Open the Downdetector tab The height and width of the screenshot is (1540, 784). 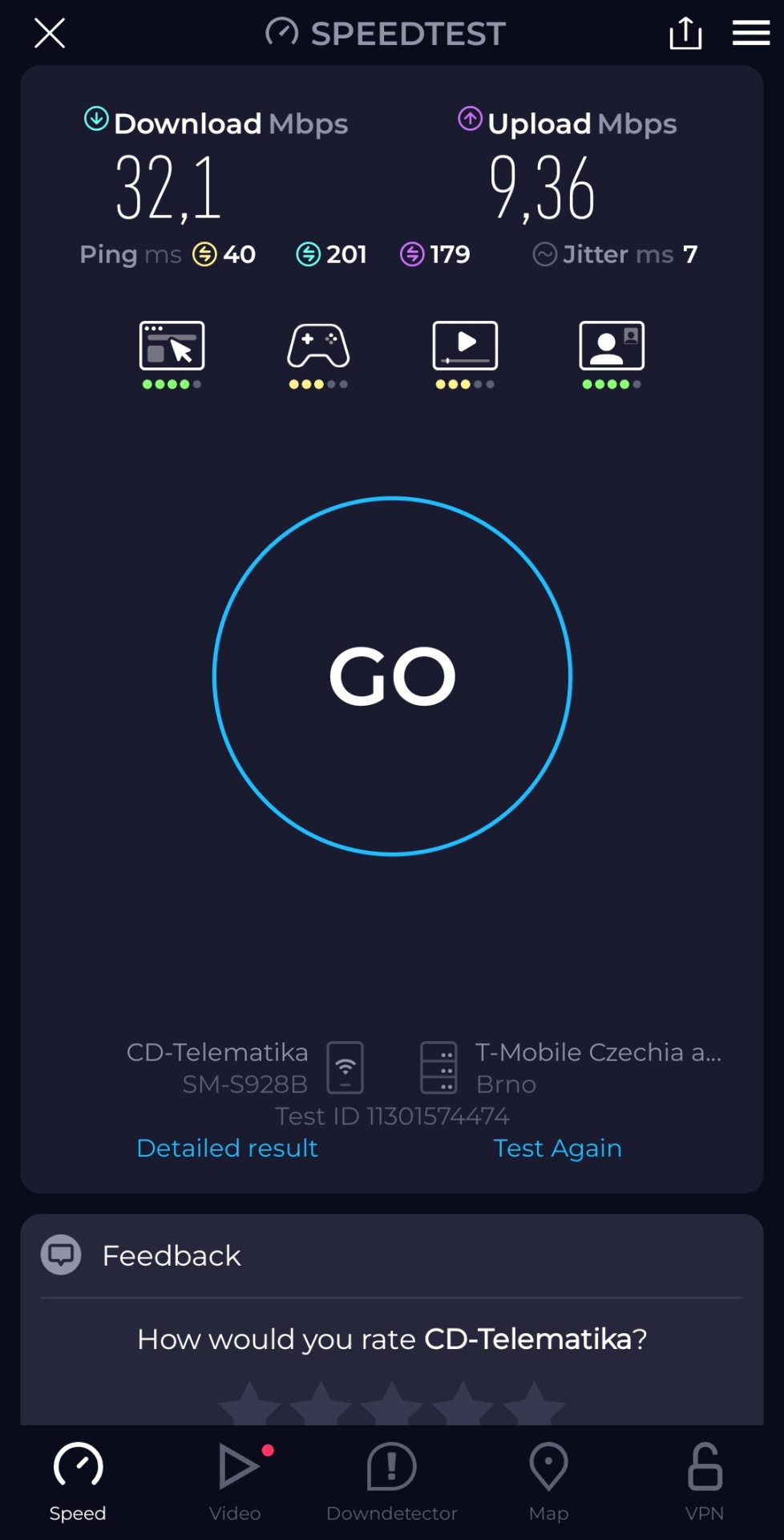[391, 1481]
